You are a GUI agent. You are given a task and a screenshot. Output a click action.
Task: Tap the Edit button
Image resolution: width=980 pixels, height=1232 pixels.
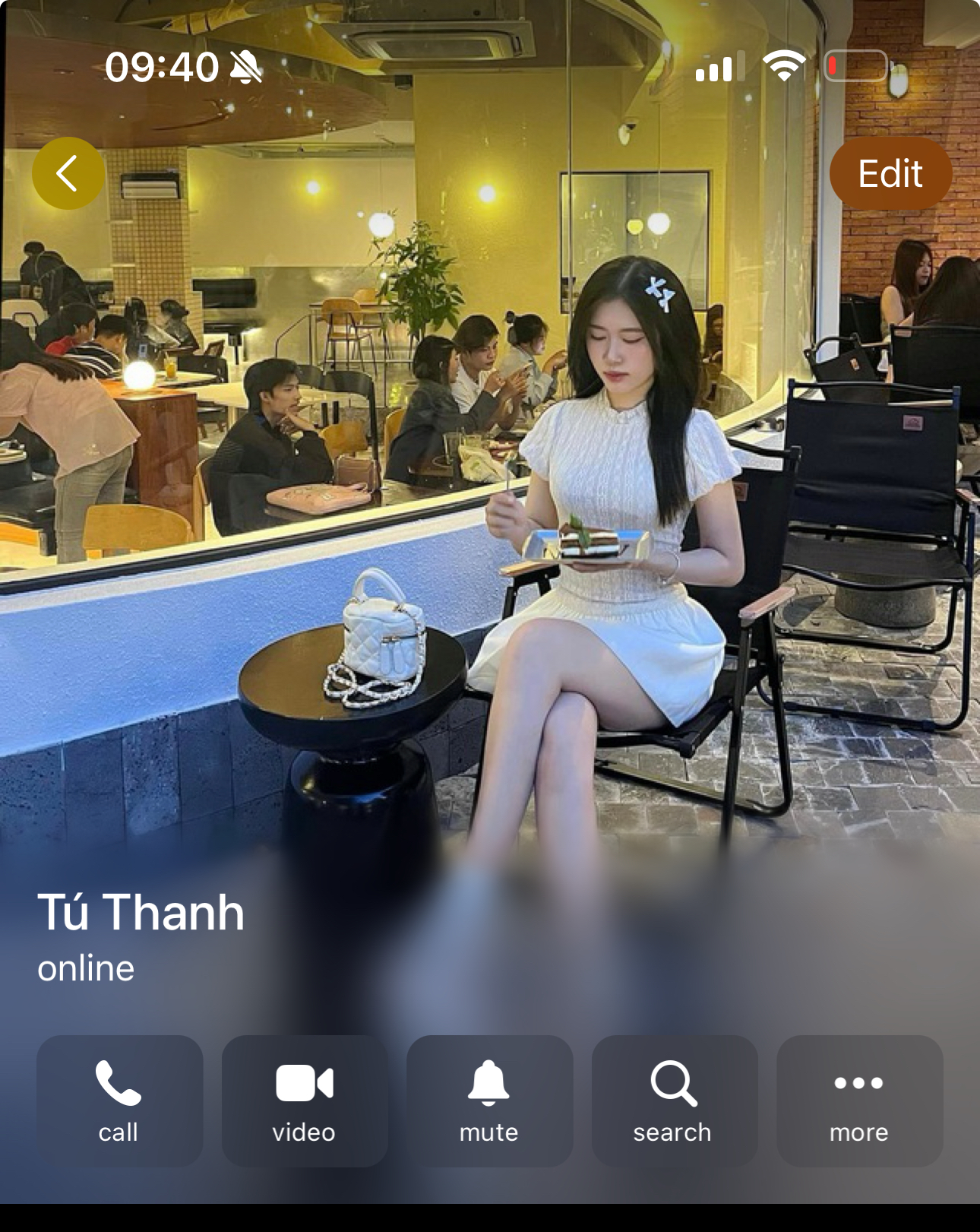[x=890, y=173]
